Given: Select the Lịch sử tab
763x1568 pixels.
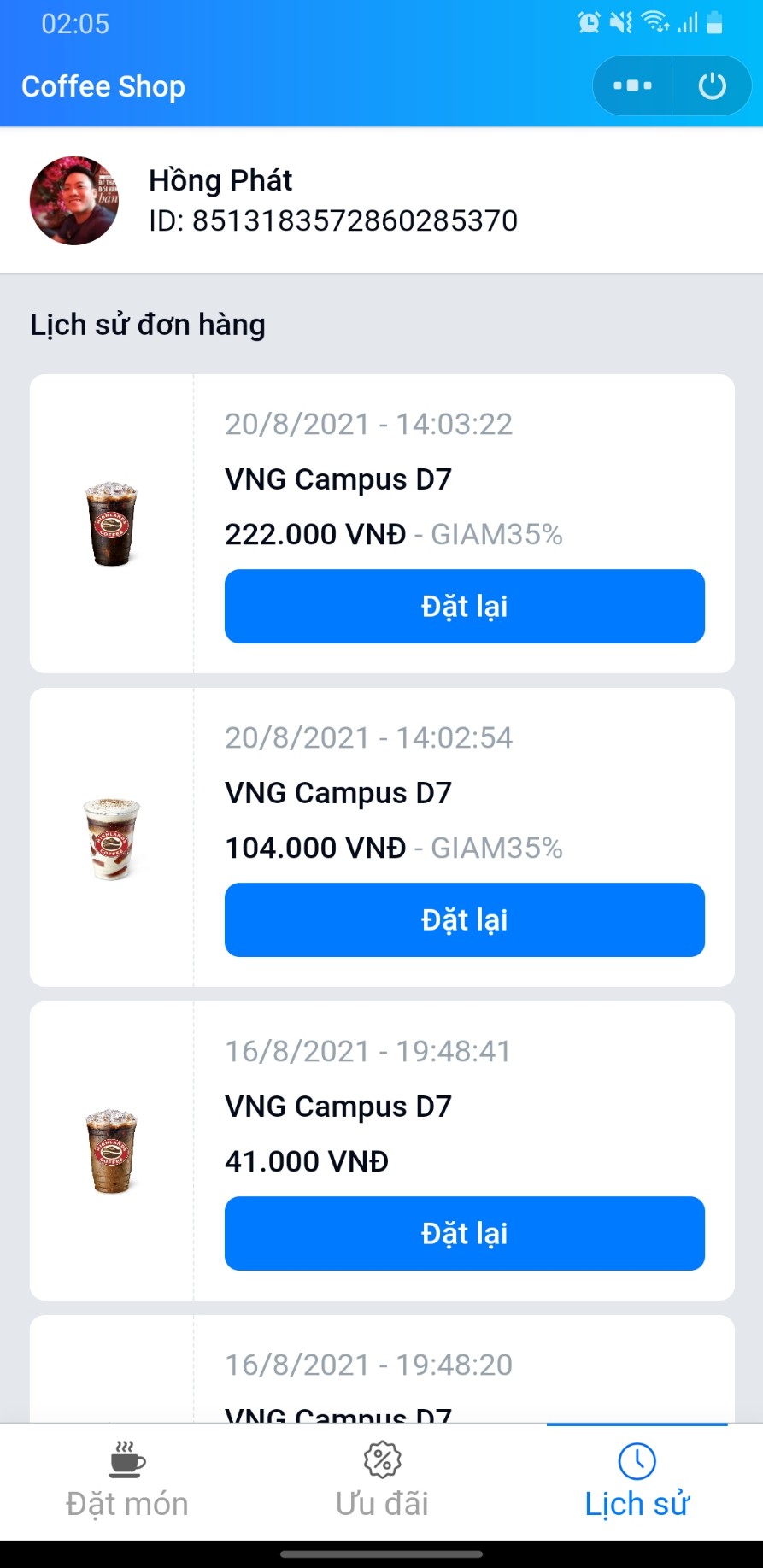Looking at the screenshot, I should [x=637, y=1482].
